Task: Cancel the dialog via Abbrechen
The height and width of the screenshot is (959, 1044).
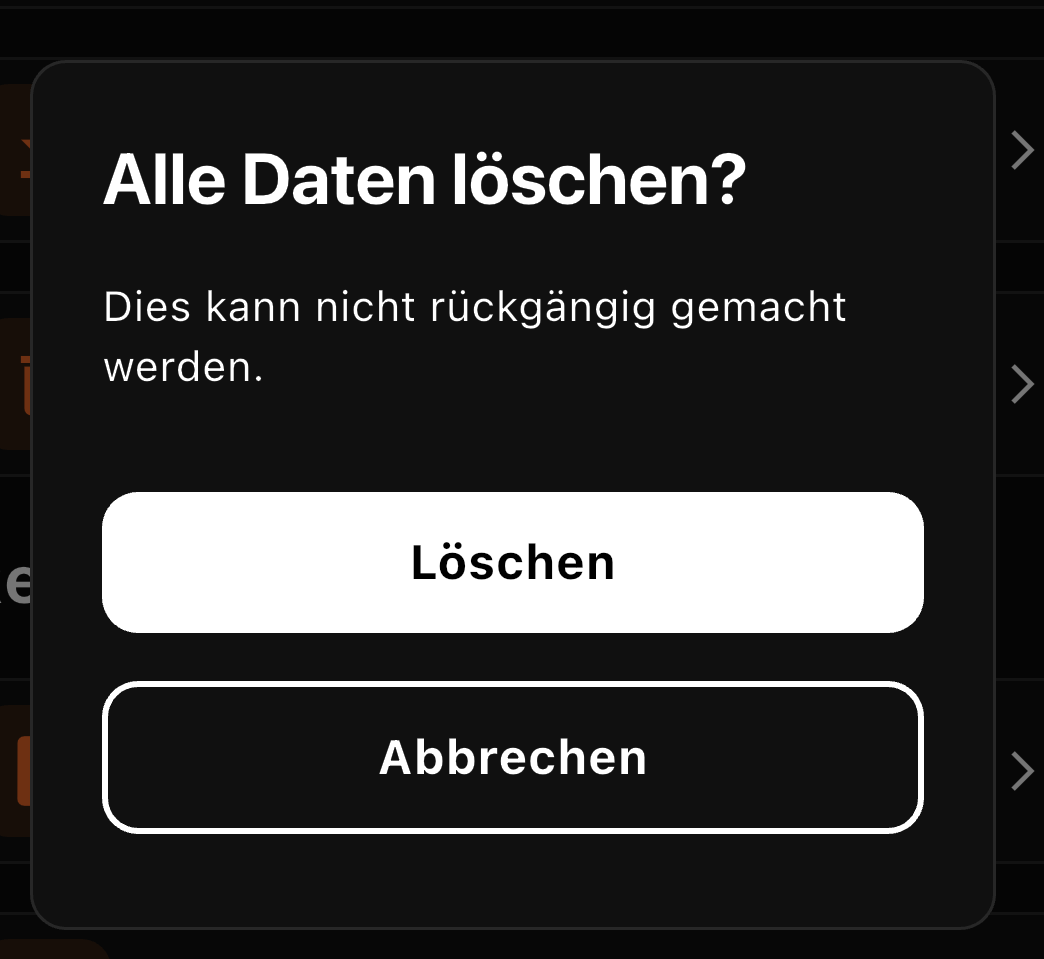Action: coord(512,757)
